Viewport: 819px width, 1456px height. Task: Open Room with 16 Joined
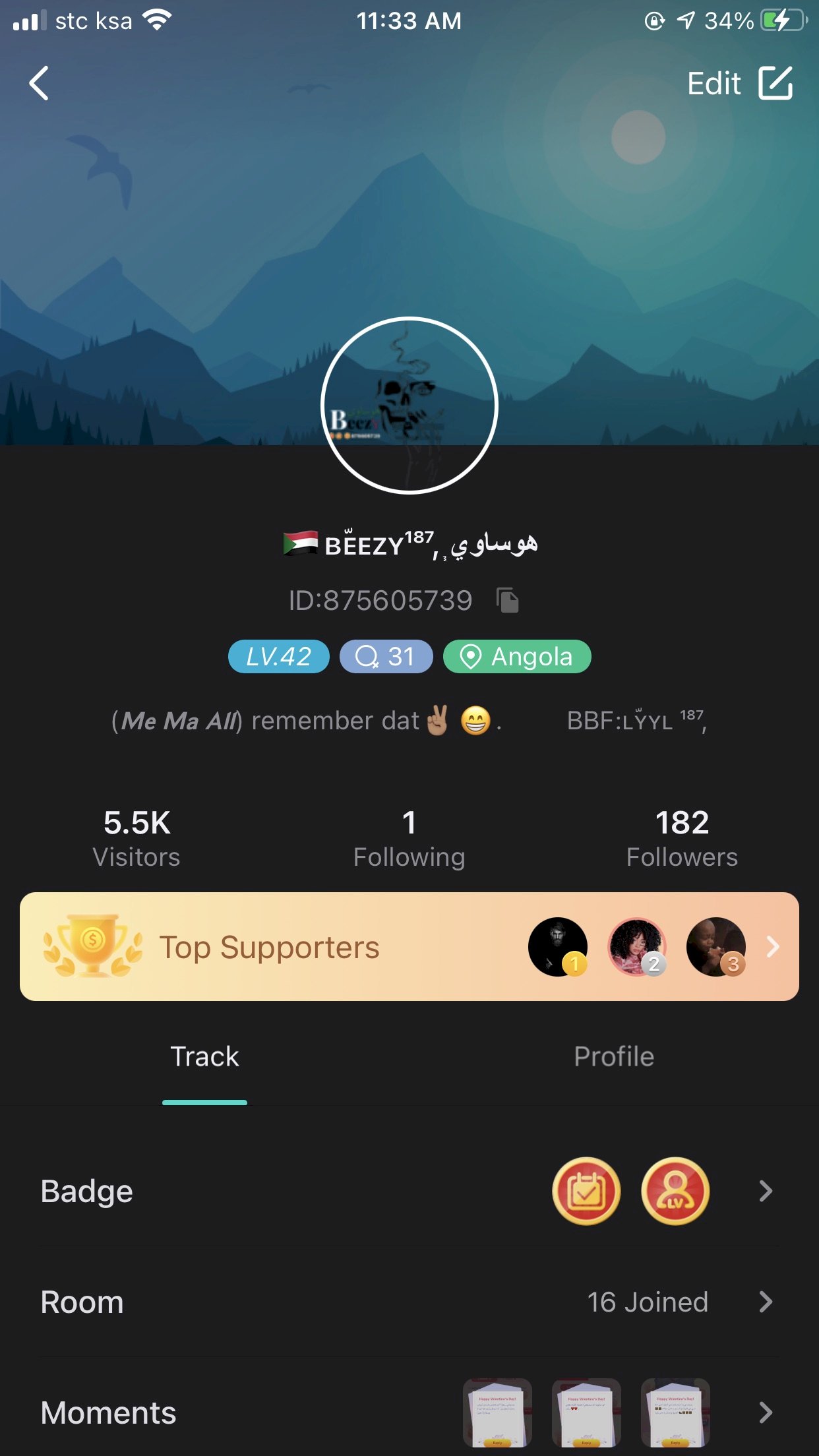409,1302
